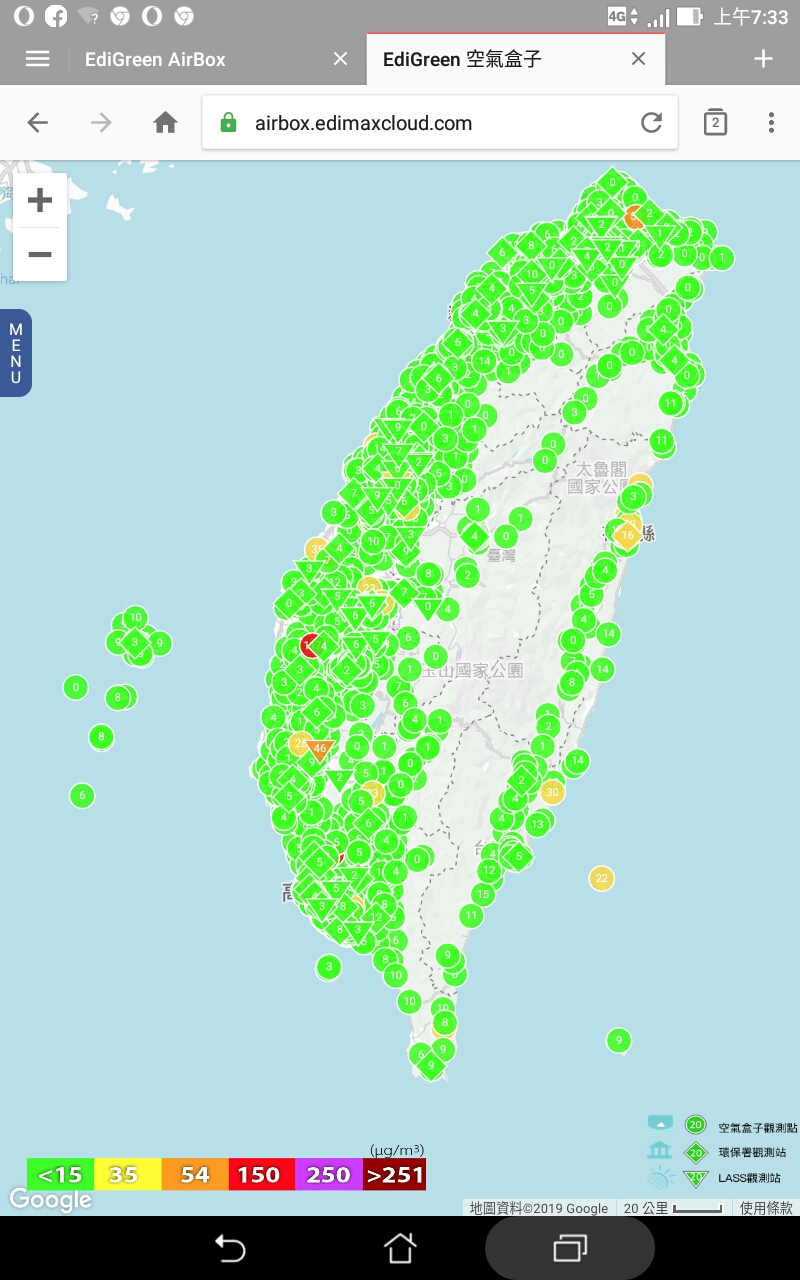
Task: Go back to the previous page
Action: (37, 123)
